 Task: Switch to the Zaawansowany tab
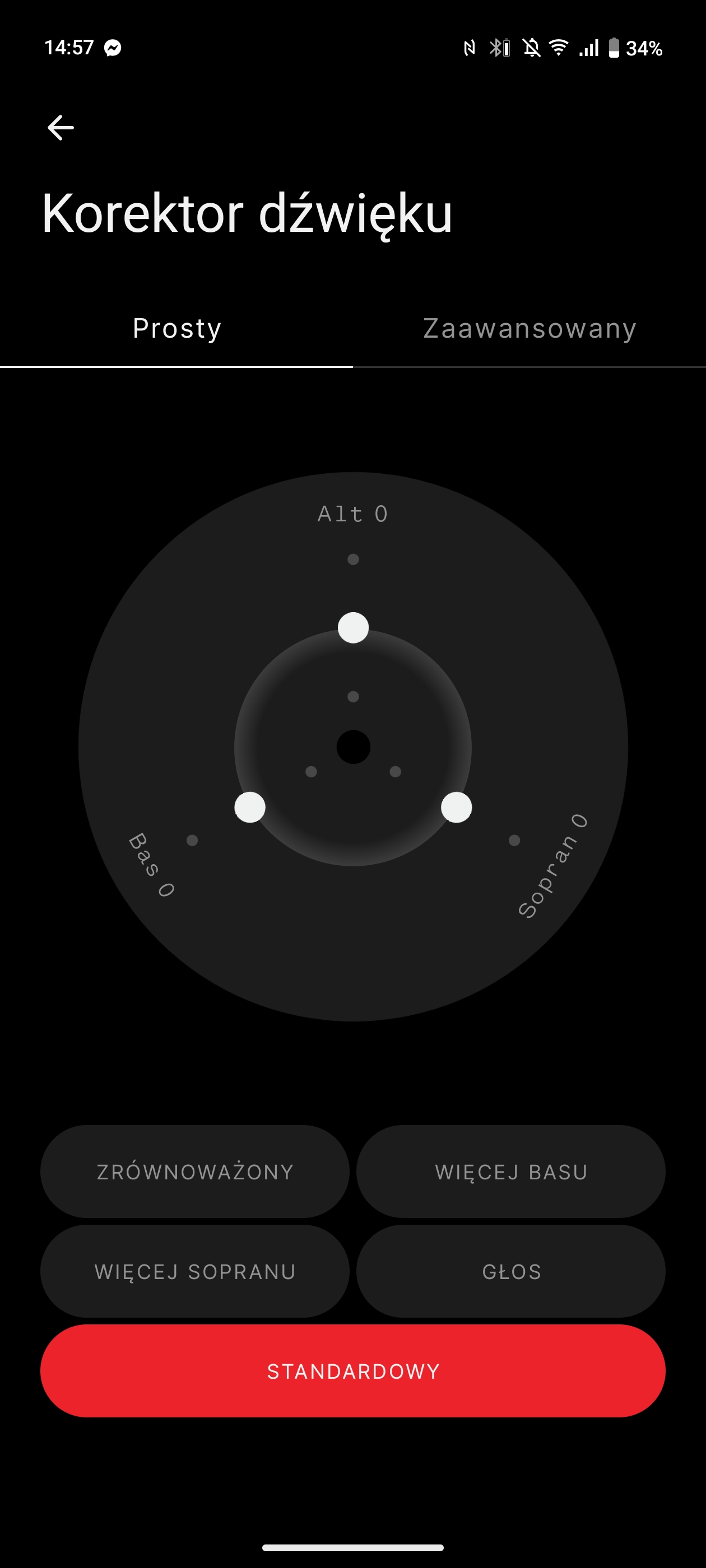tap(529, 329)
